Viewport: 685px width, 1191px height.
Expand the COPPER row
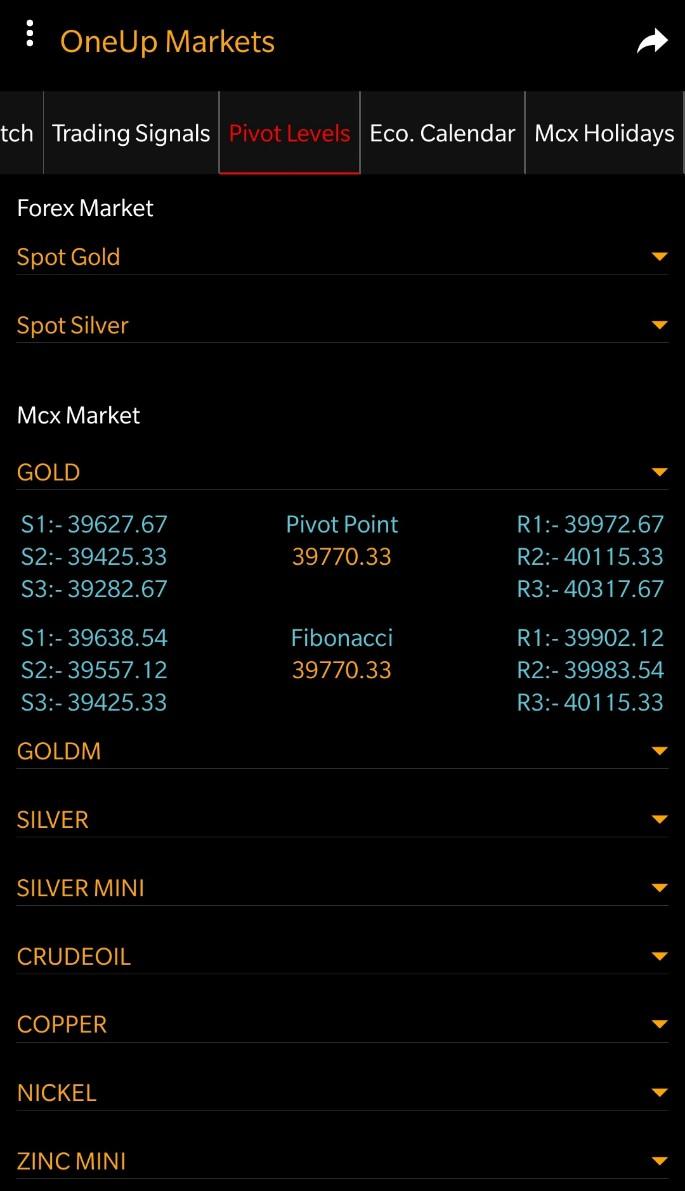(x=342, y=1024)
